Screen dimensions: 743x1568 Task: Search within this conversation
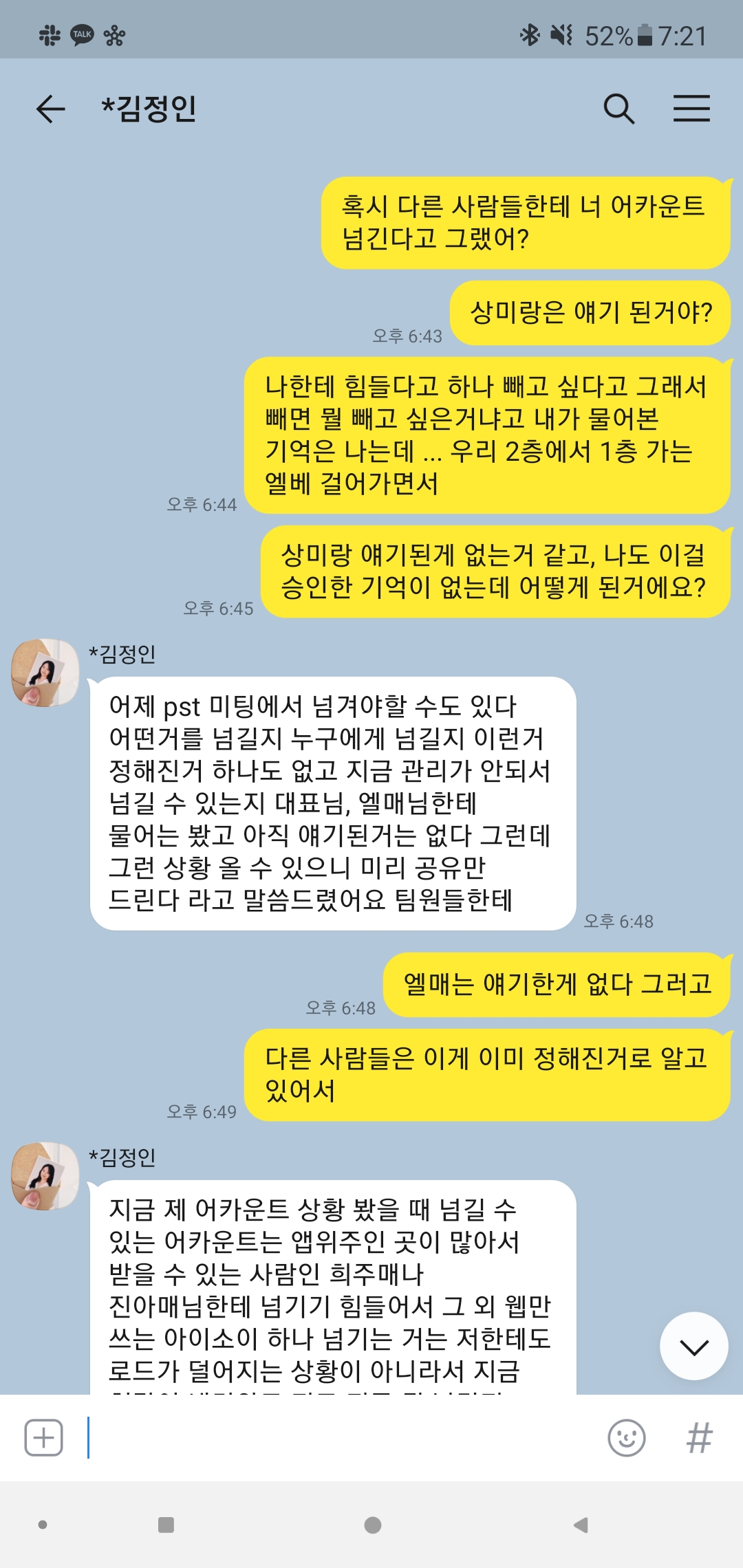(x=618, y=109)
